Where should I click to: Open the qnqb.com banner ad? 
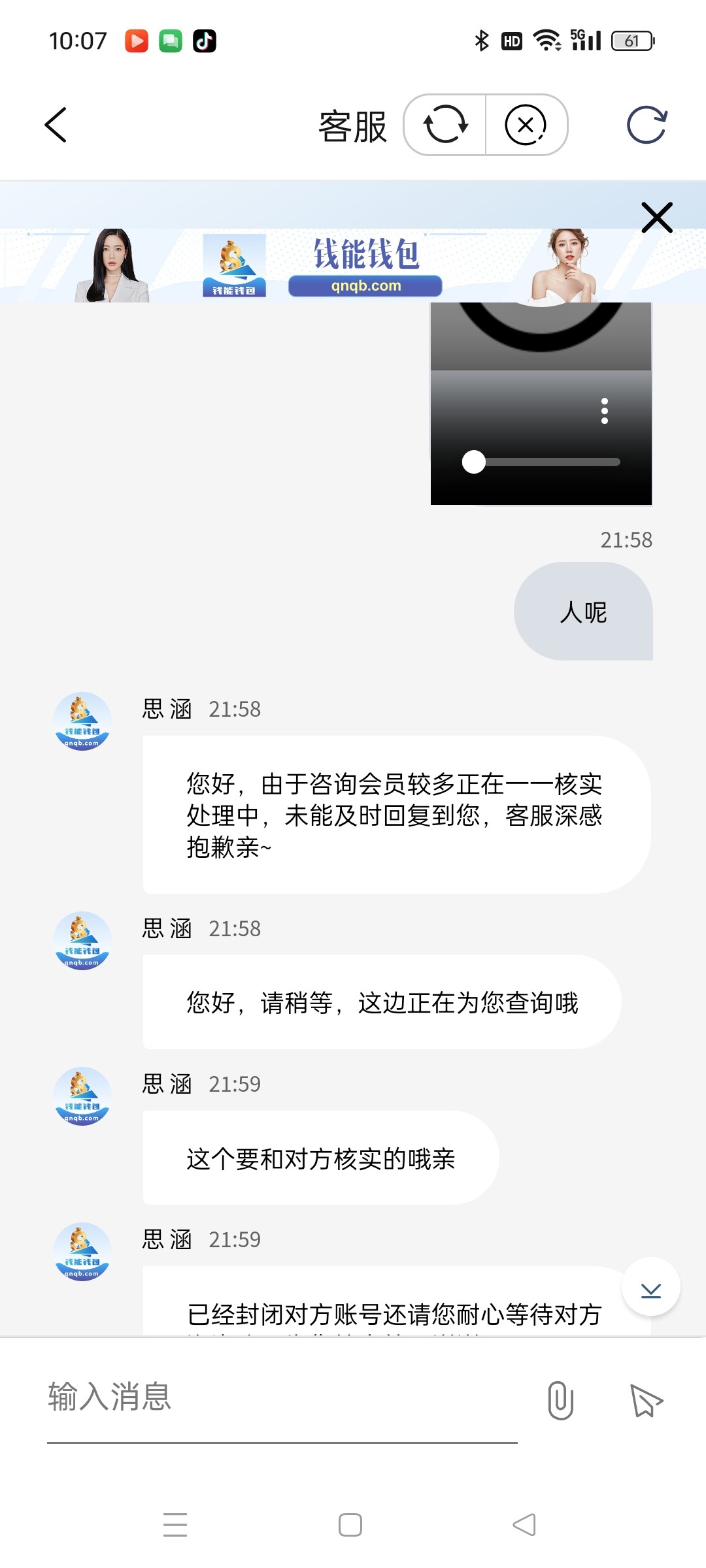click(353, 265)
